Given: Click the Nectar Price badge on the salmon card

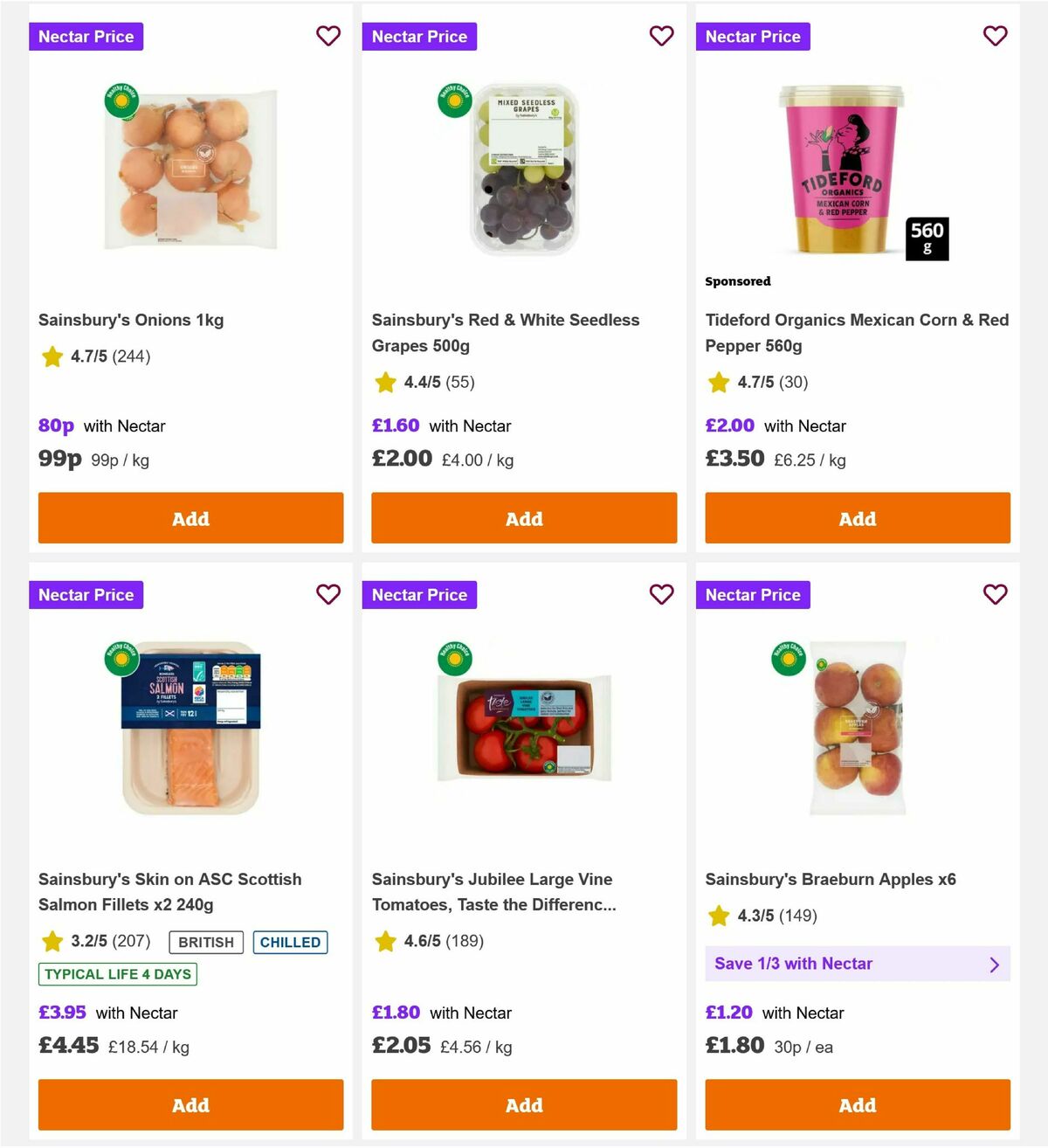Looking at the screenshot, I should tap(86, 594).
